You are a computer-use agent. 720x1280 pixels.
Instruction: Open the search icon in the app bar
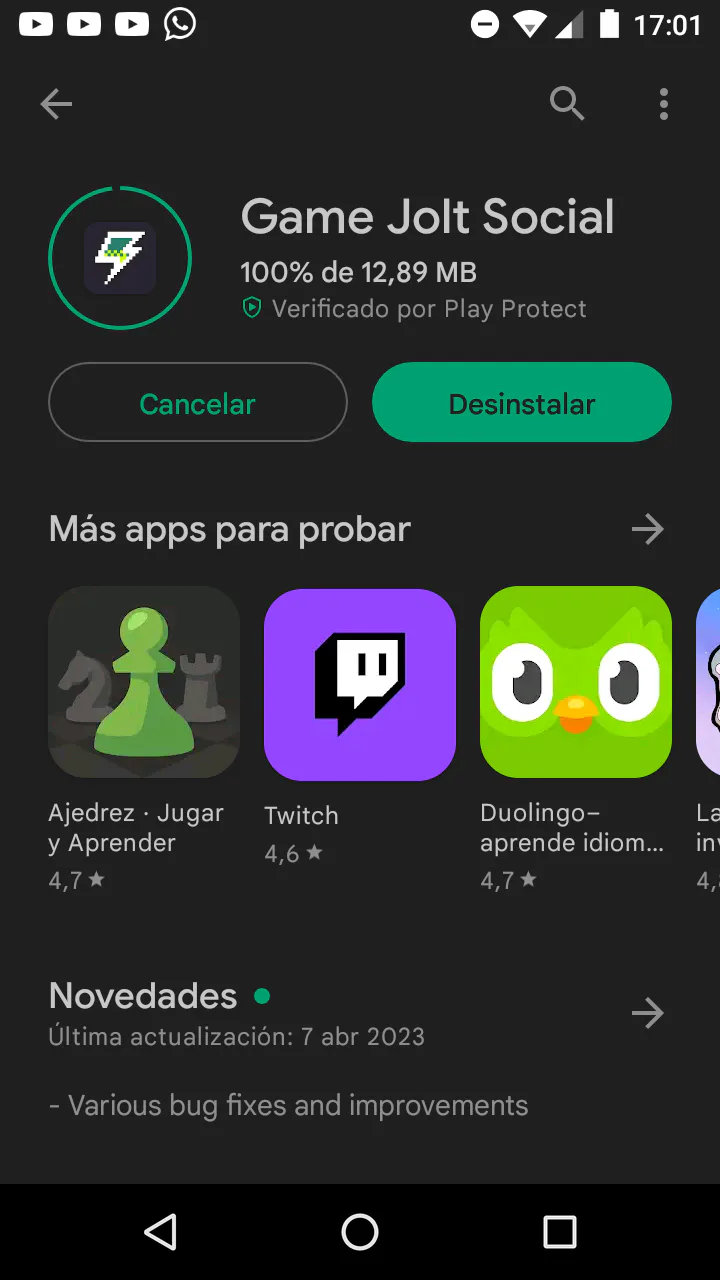(567, 103)
